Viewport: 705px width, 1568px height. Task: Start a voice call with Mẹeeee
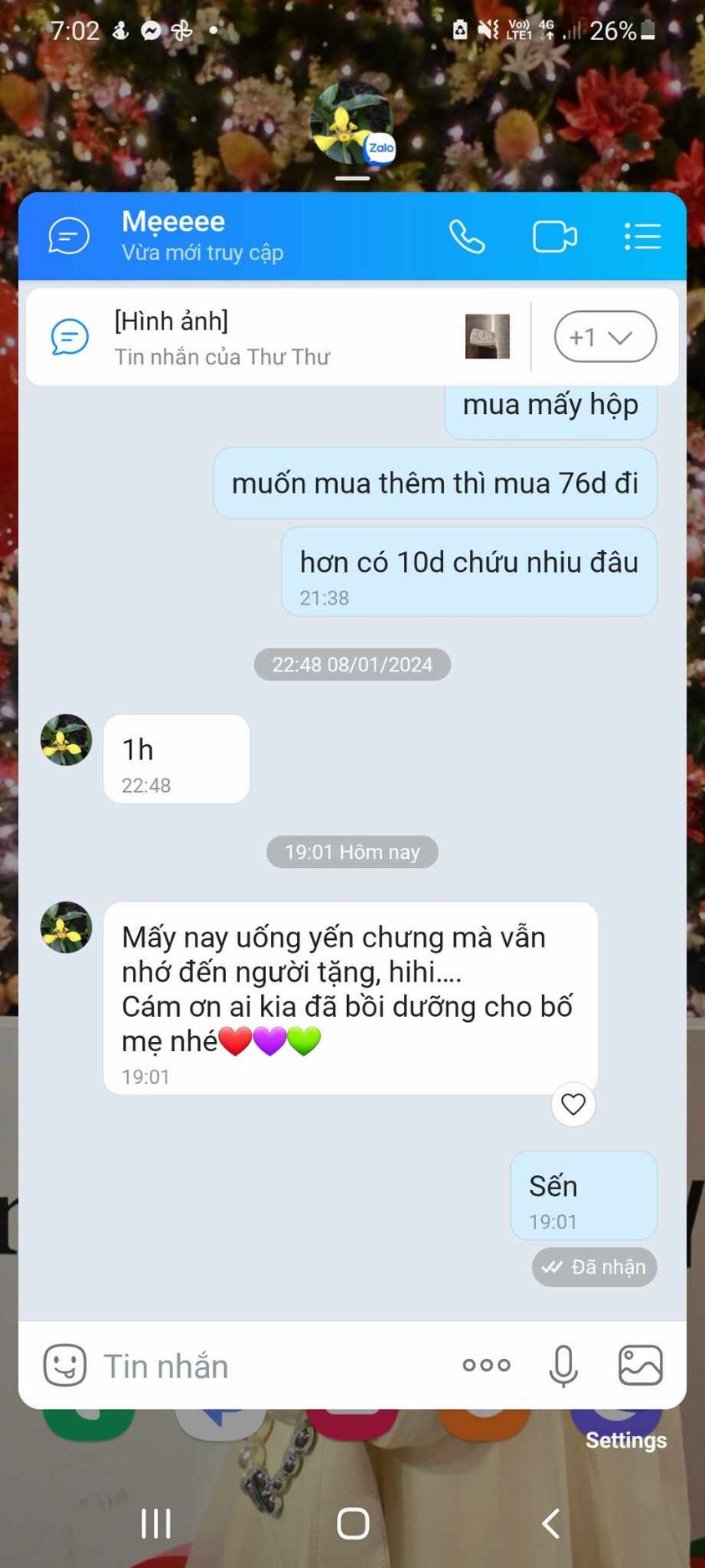[x=466, y=237]
